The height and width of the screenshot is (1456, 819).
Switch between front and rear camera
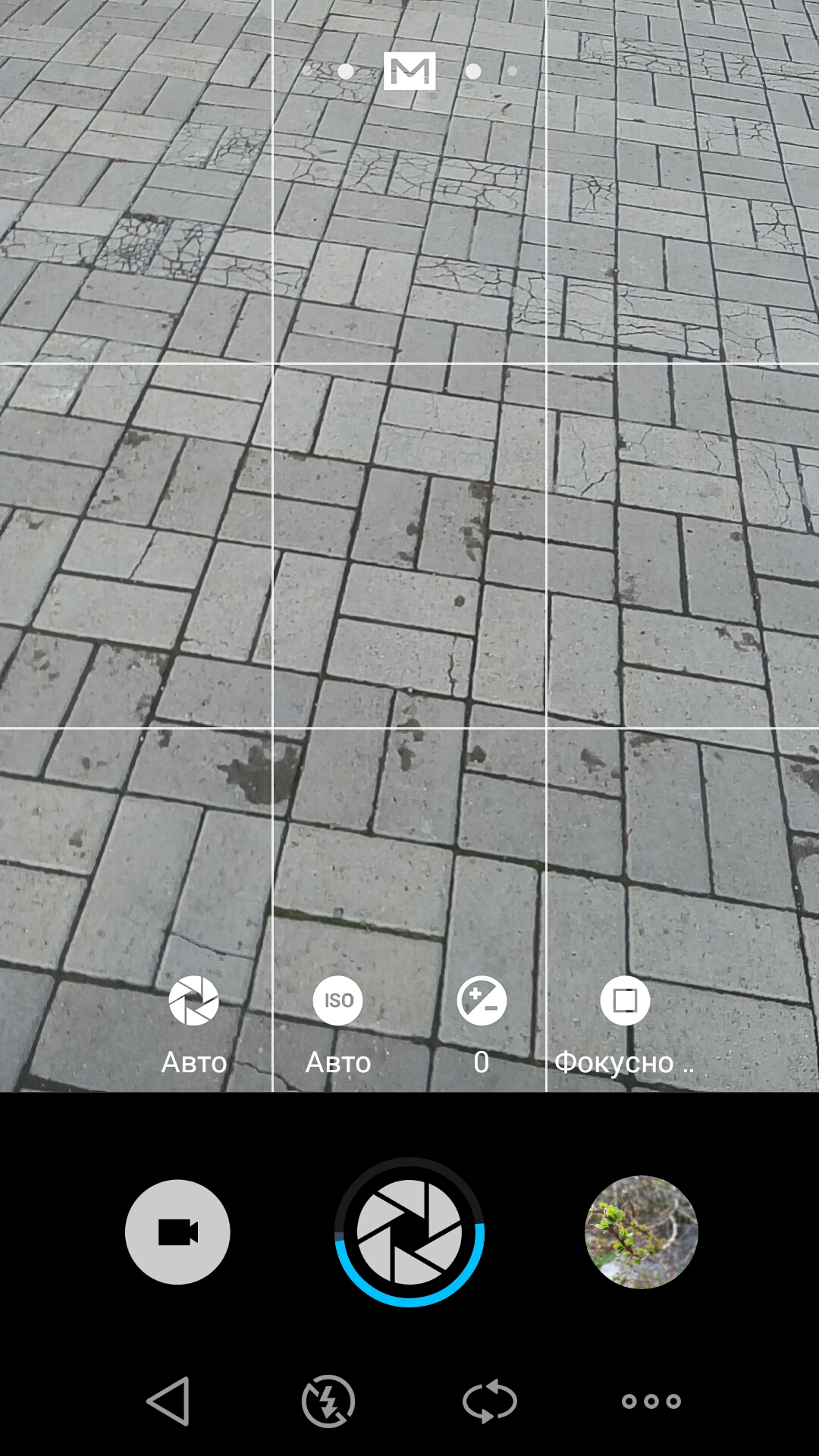(490, 1401)
